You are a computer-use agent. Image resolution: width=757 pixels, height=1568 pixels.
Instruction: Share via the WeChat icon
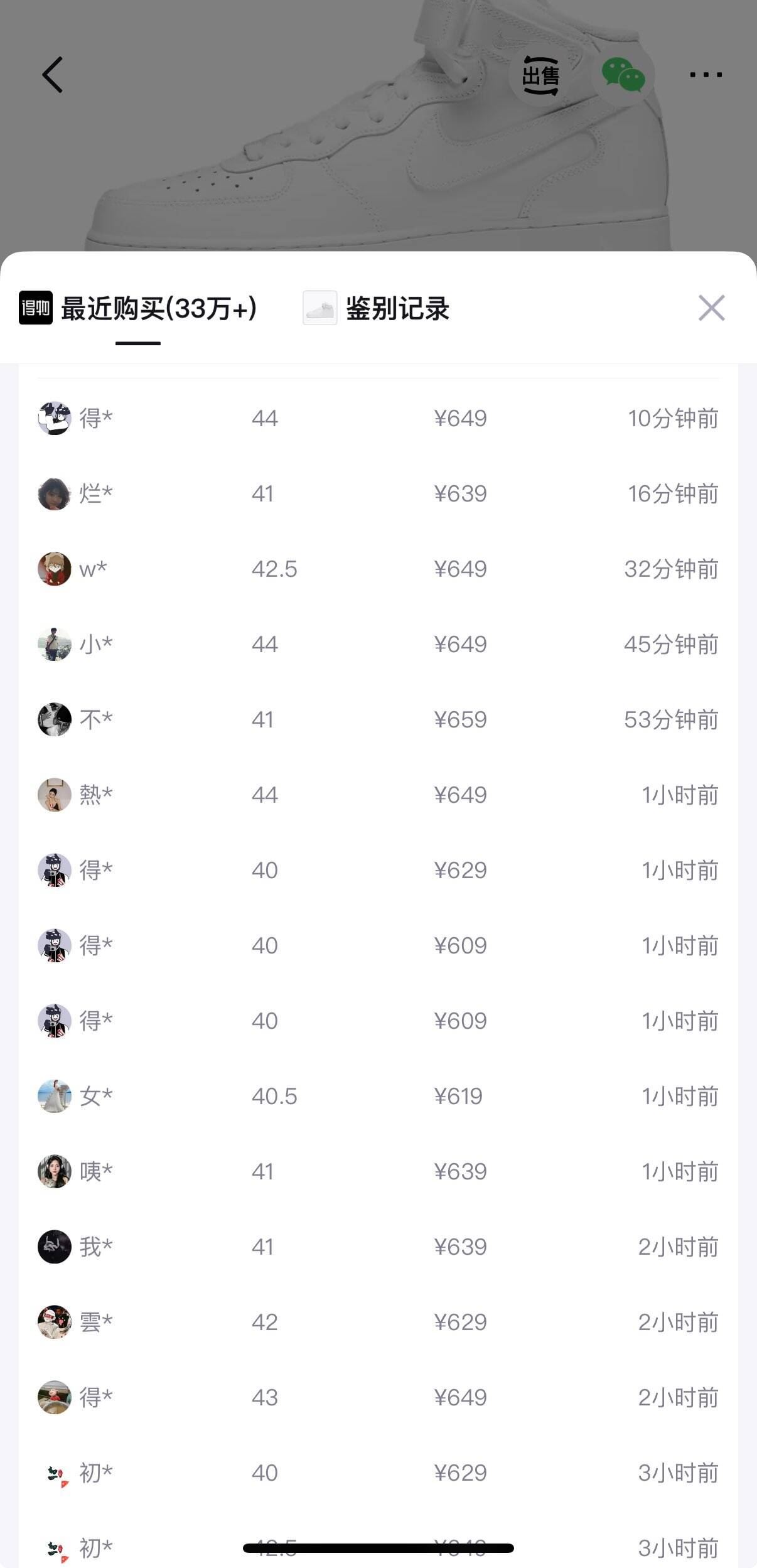tap(623, 75)
